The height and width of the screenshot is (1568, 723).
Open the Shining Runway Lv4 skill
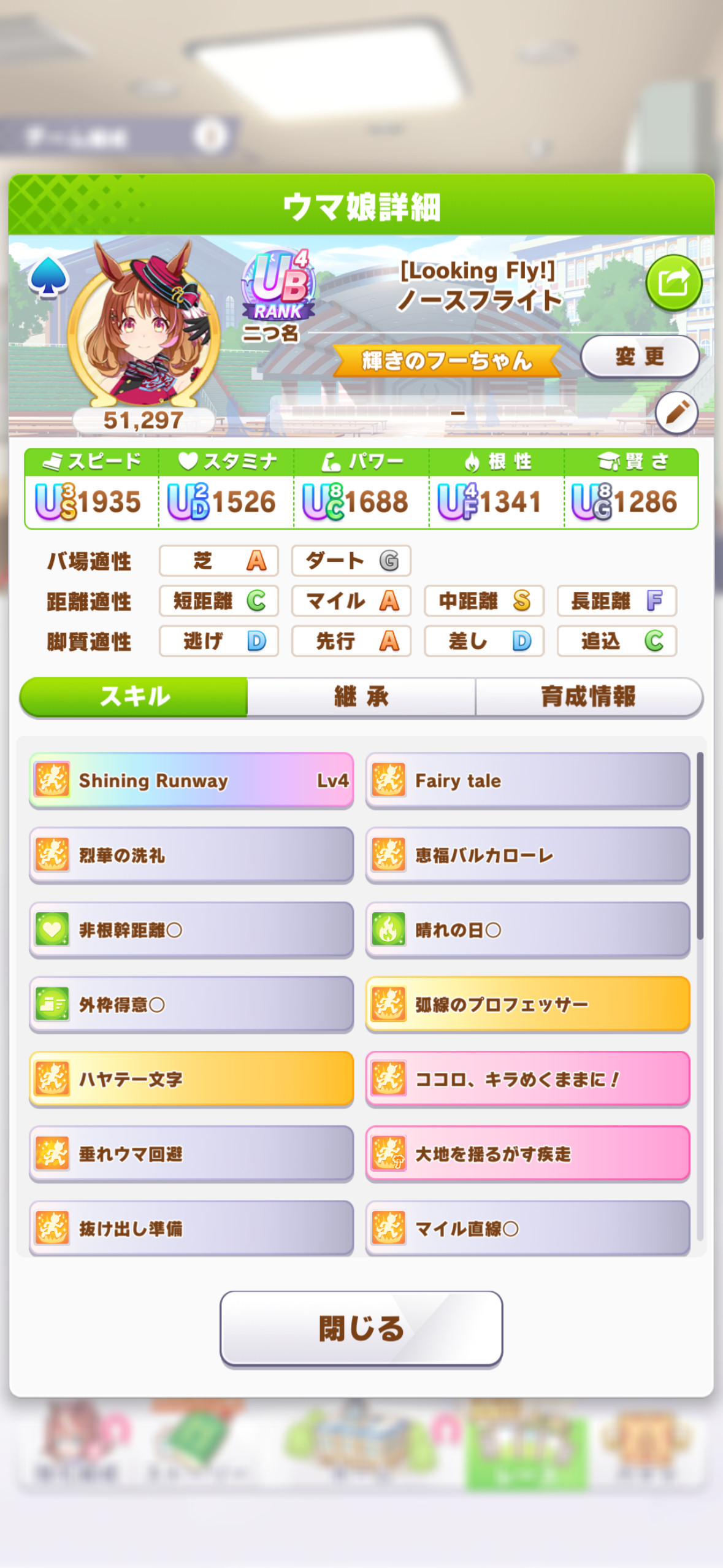click(191, 780)
